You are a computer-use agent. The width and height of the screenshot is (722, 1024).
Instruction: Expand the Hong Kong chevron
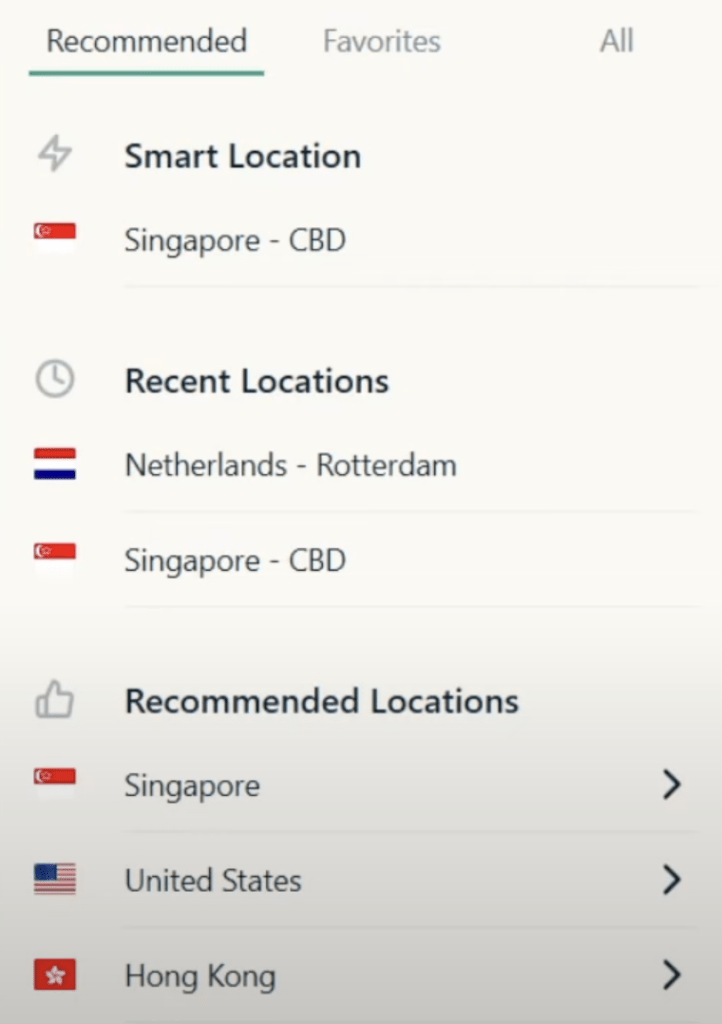(x=672, y=975)
